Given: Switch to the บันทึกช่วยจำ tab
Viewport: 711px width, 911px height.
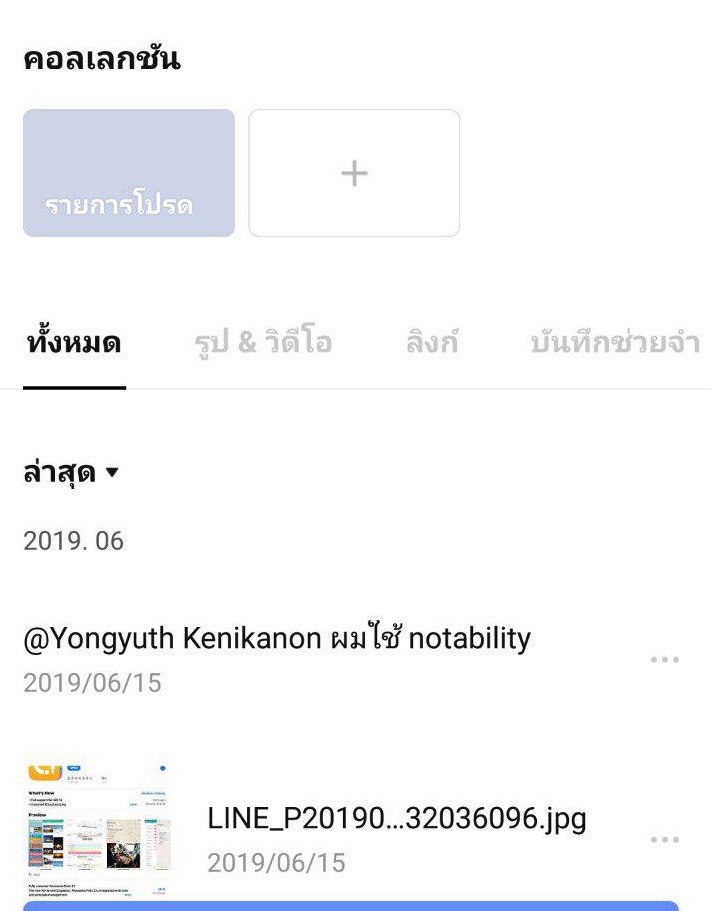Looking at the screenshot, I should [x=614, y=344].
